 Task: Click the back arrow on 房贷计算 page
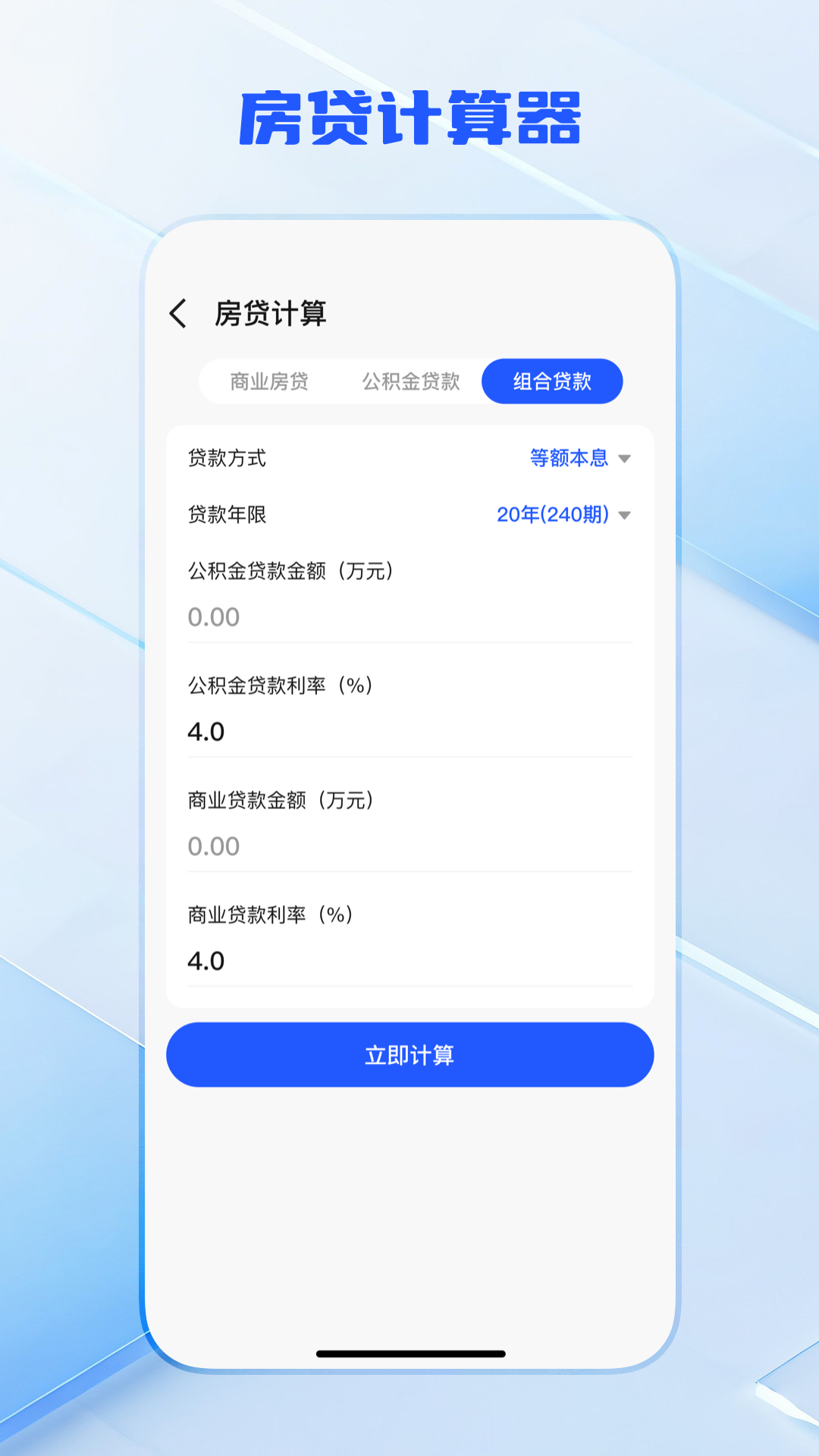point(181,312)
